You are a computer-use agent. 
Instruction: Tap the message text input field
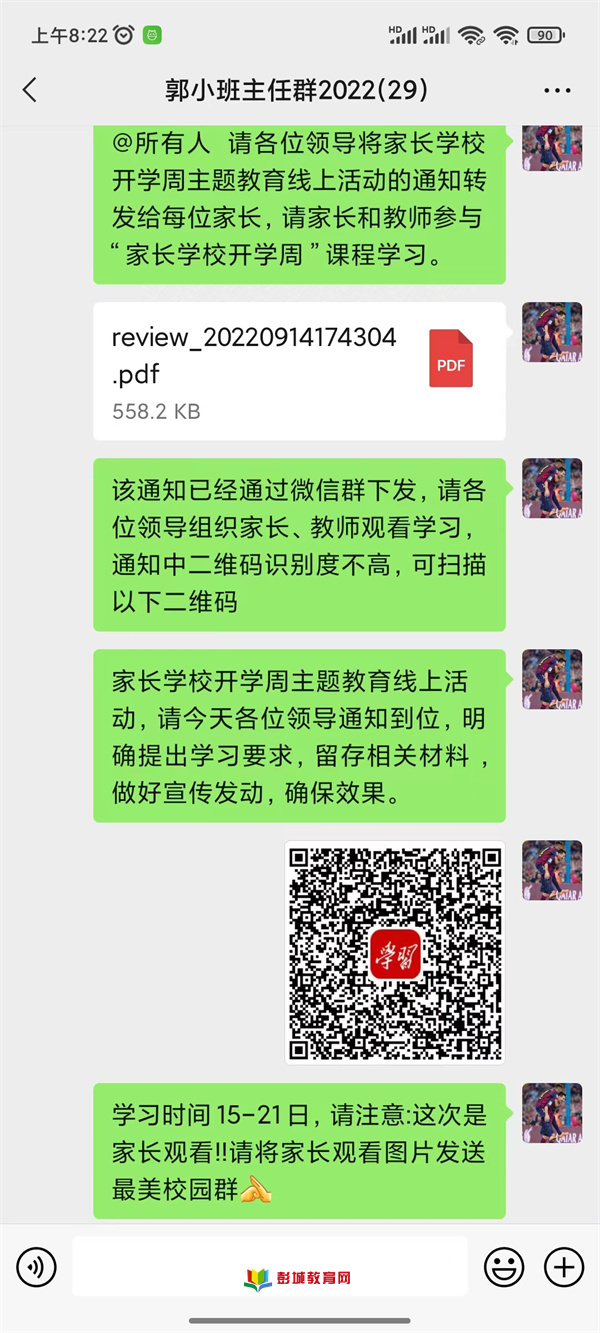pyautogui.click(x=269, y=1266)
